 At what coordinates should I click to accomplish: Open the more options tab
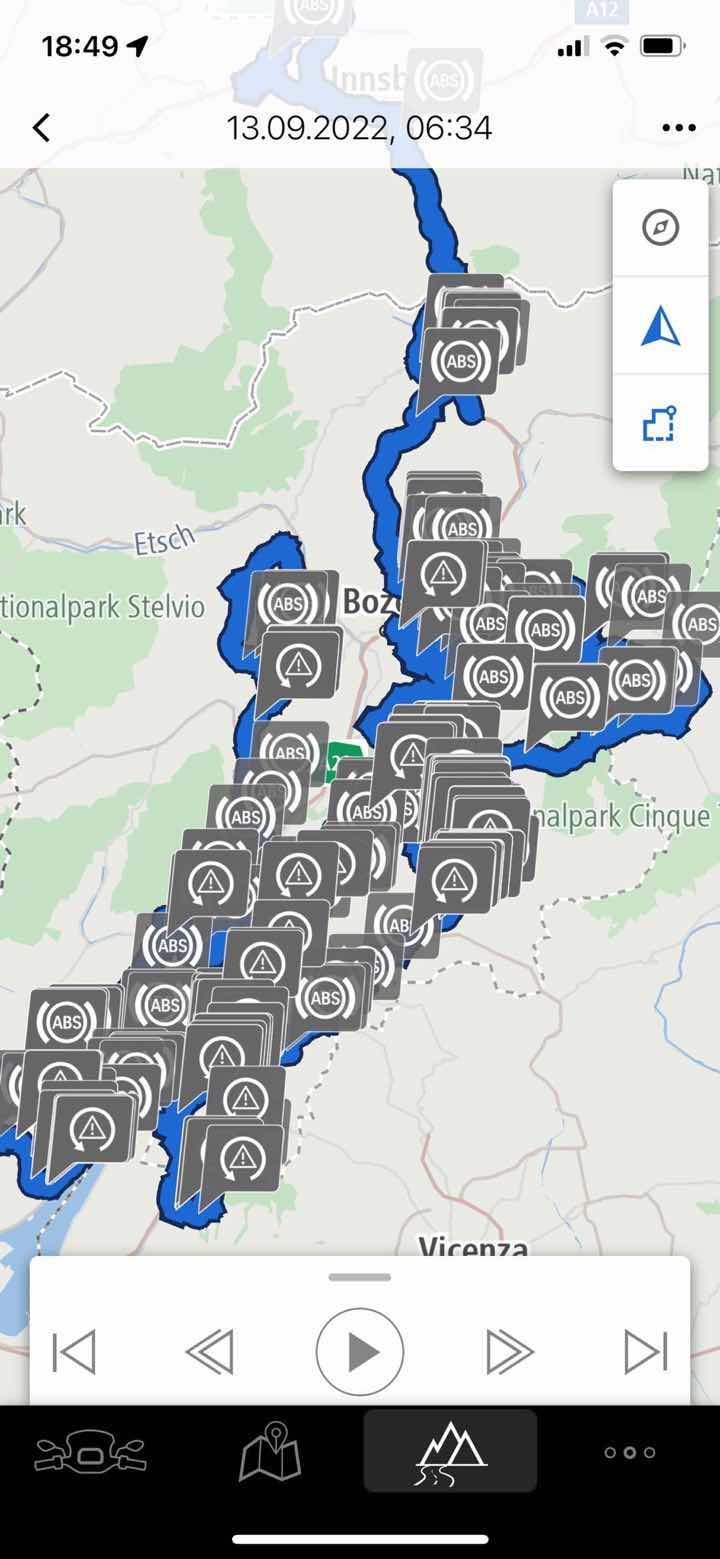tap(630, 1452)
